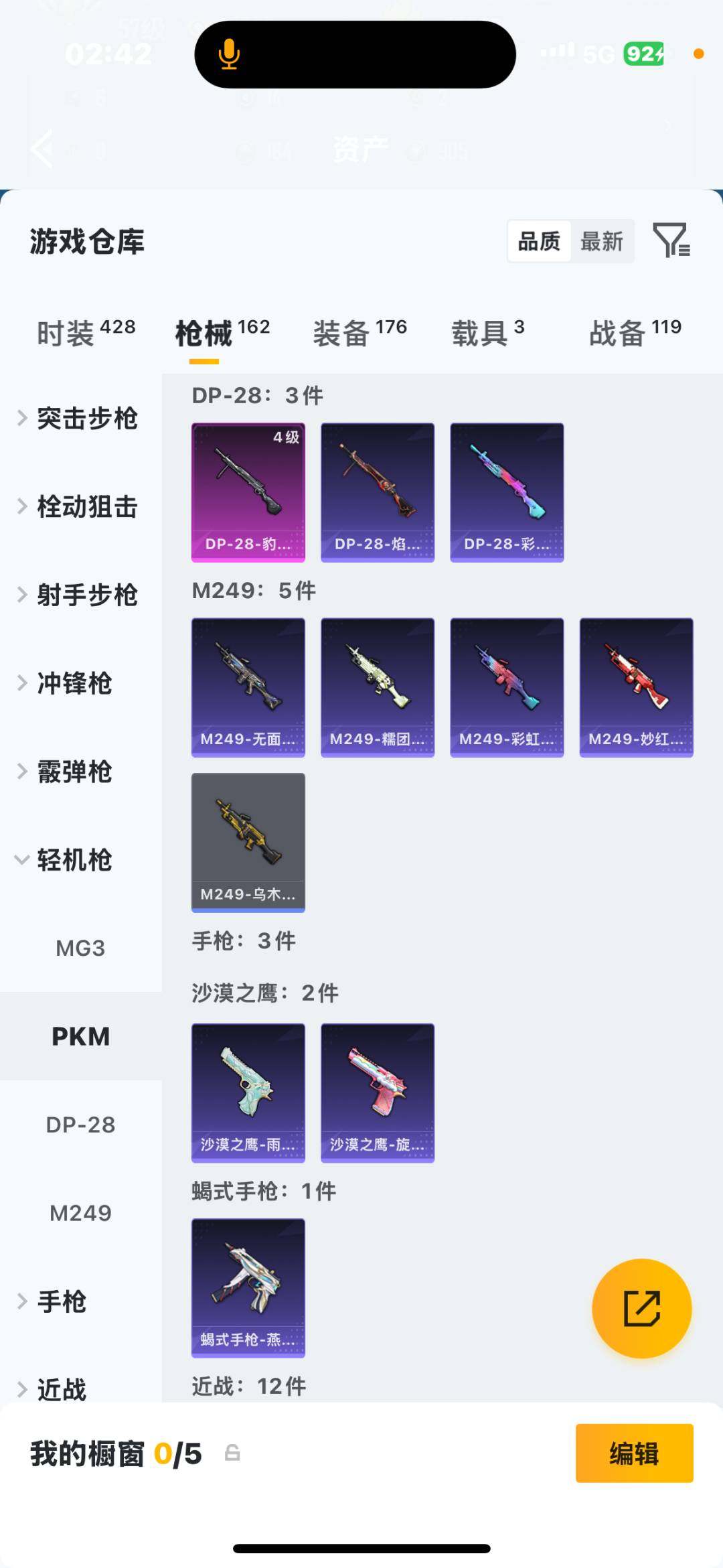Expand the 突击步枪 category

point(88,419)
